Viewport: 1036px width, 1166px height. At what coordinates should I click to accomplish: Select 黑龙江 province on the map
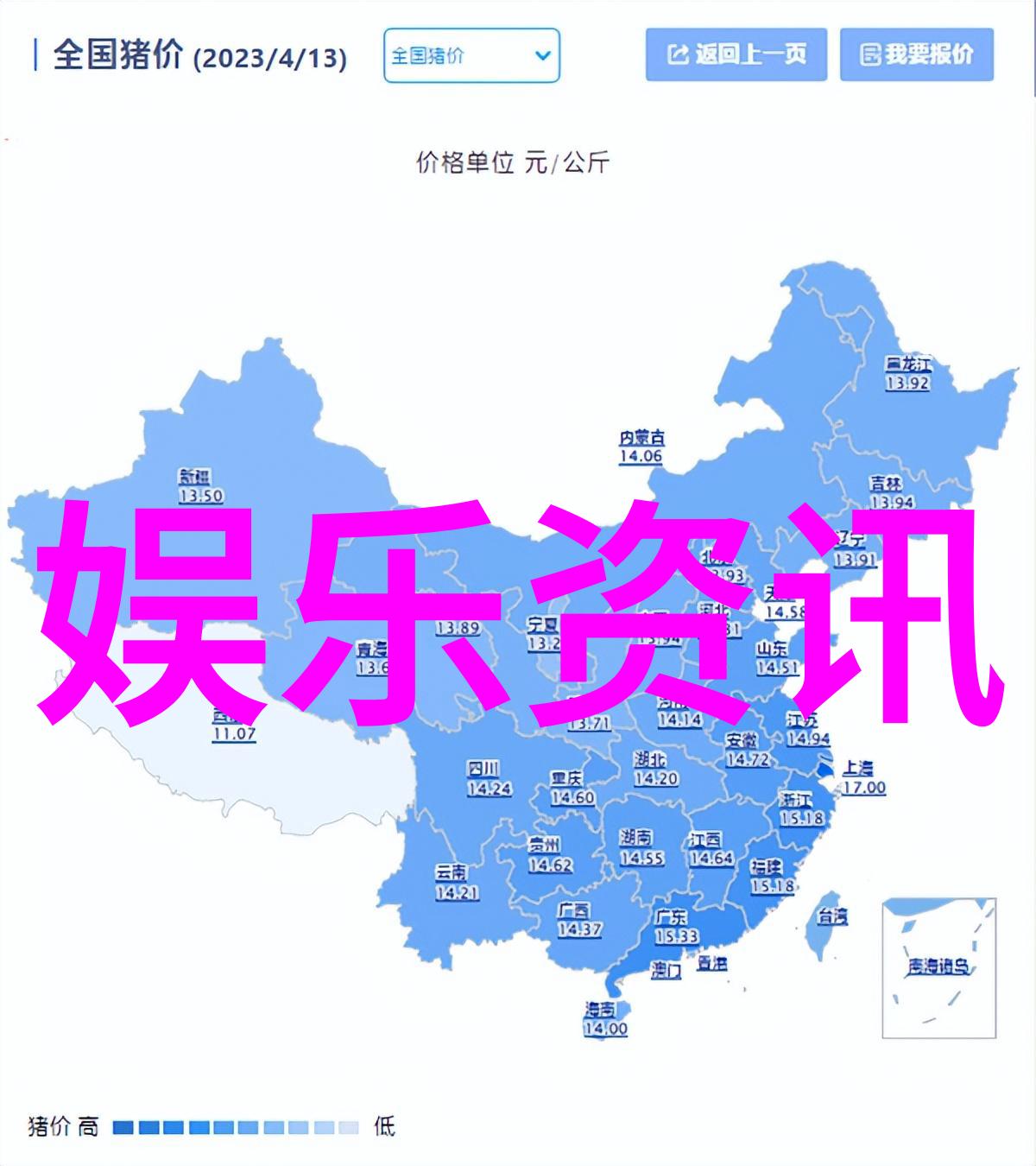(906, 373)
